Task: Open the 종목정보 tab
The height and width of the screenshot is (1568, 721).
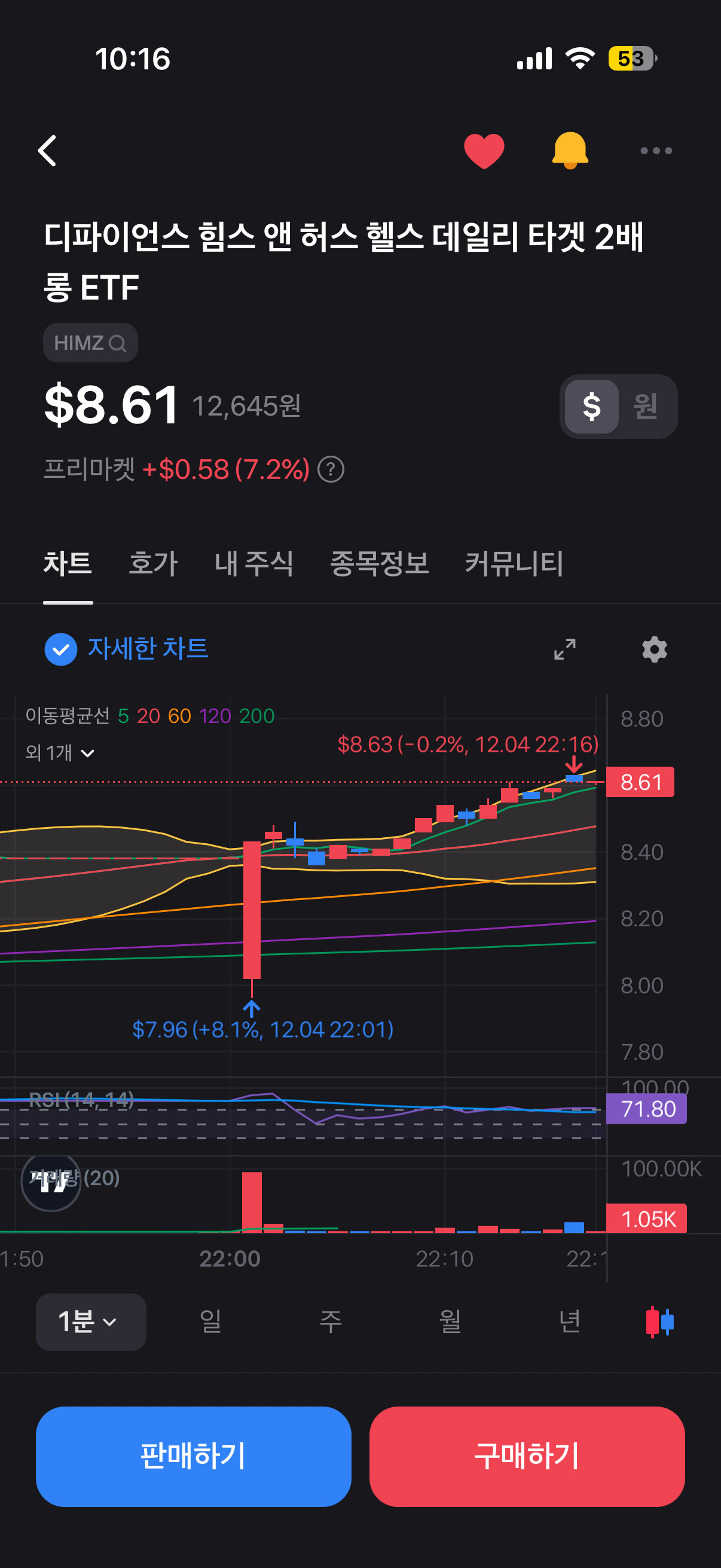Action: pyautogui.click(x=379, y=563)
